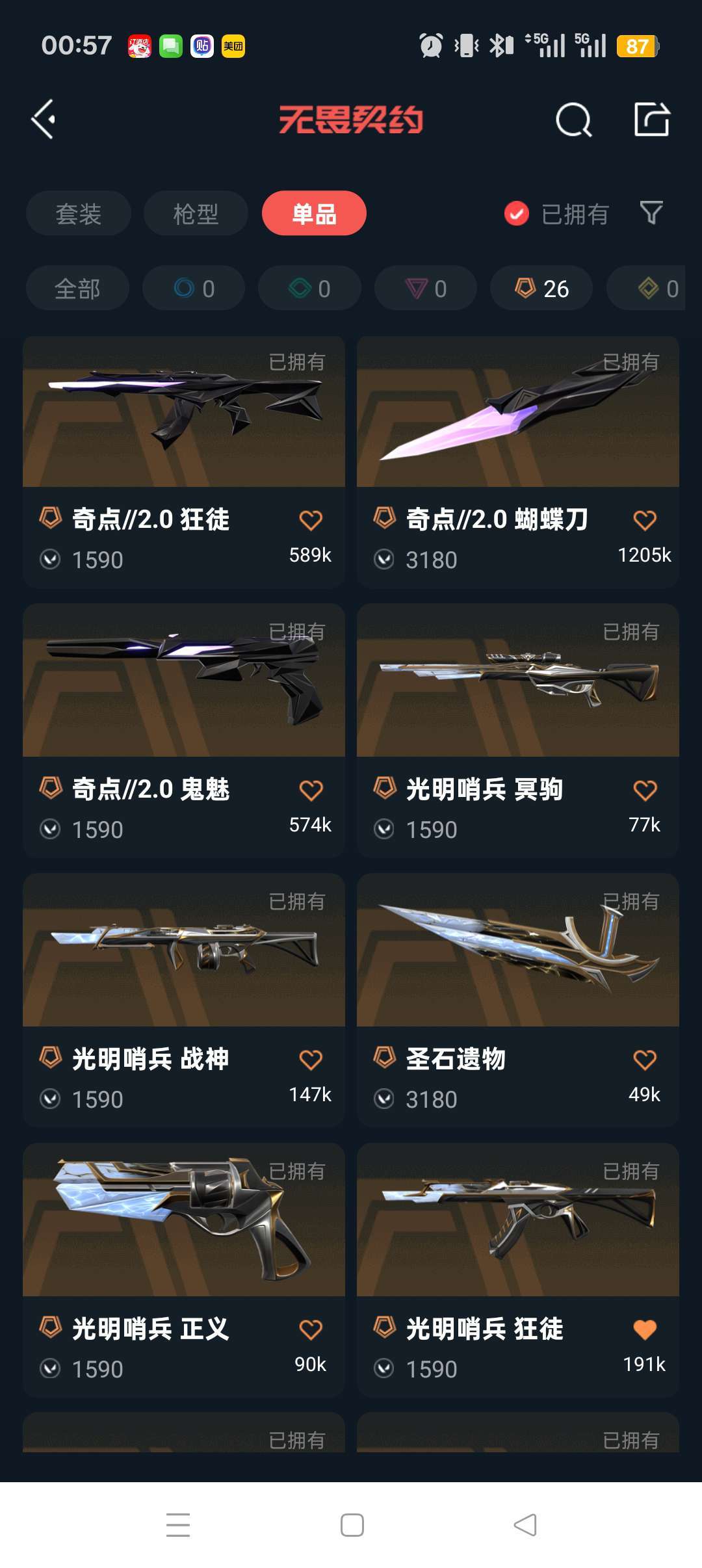Viewport: 702px width, 1568px height.
Task: Switch to the 套装 tab
Action: click(79, 214)
